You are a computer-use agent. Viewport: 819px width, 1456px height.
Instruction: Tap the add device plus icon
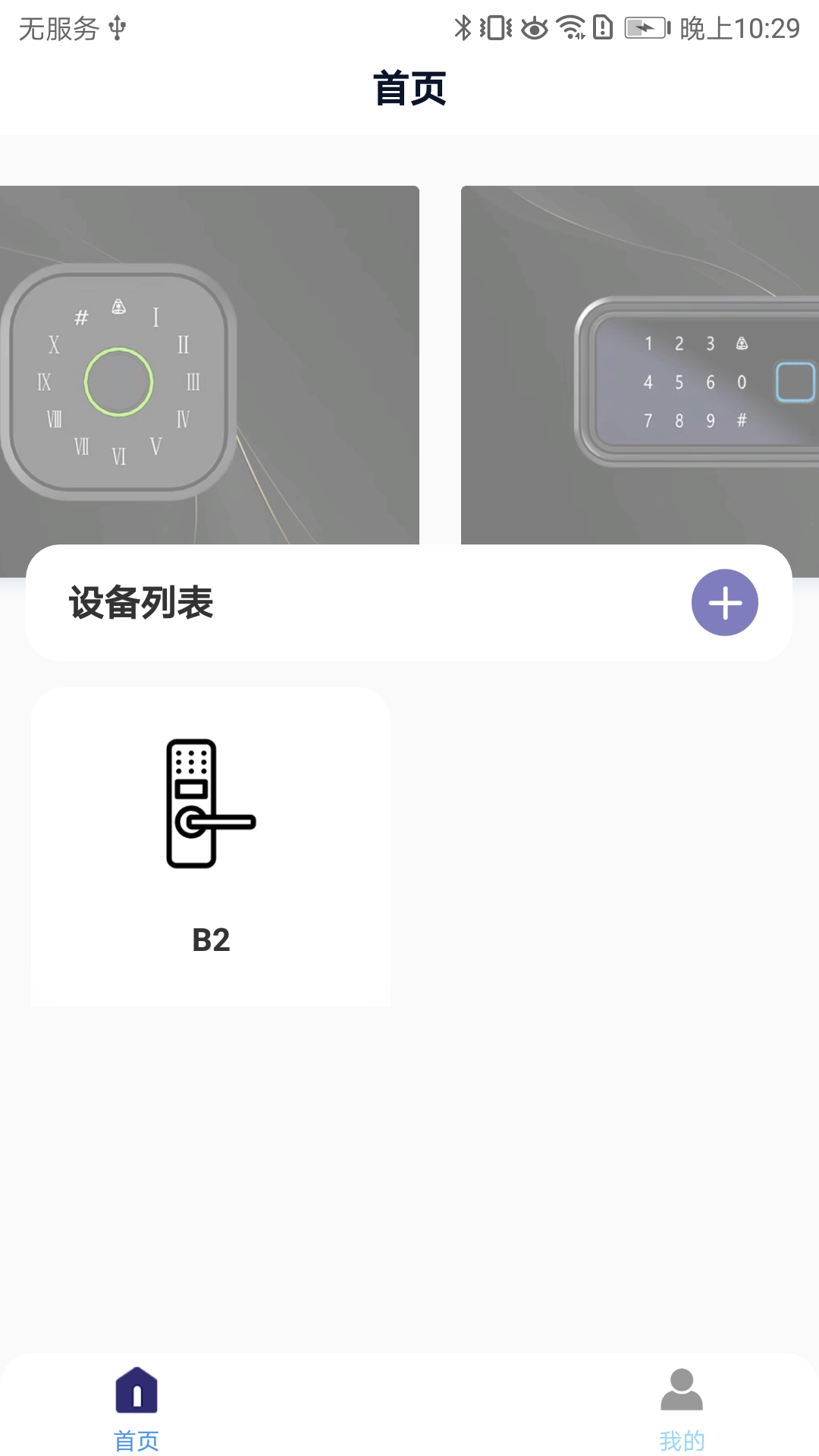[724, 602]
